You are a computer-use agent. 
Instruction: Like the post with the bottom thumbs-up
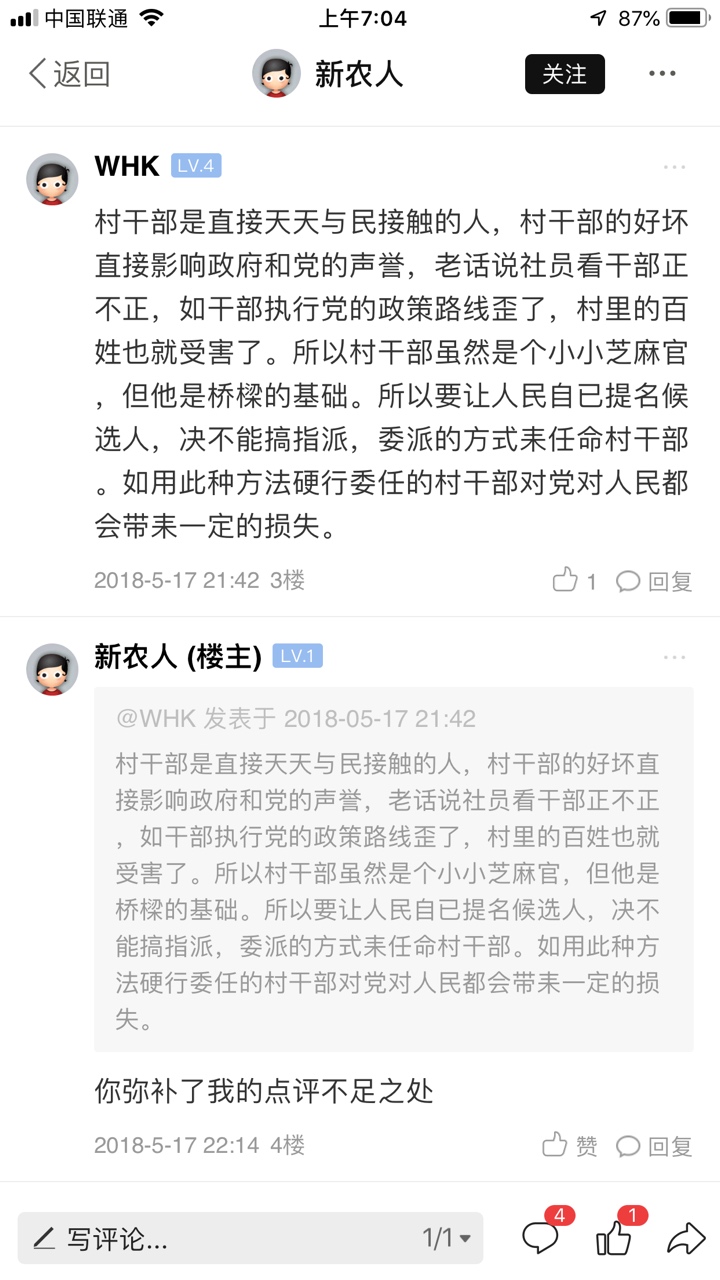614,1238
